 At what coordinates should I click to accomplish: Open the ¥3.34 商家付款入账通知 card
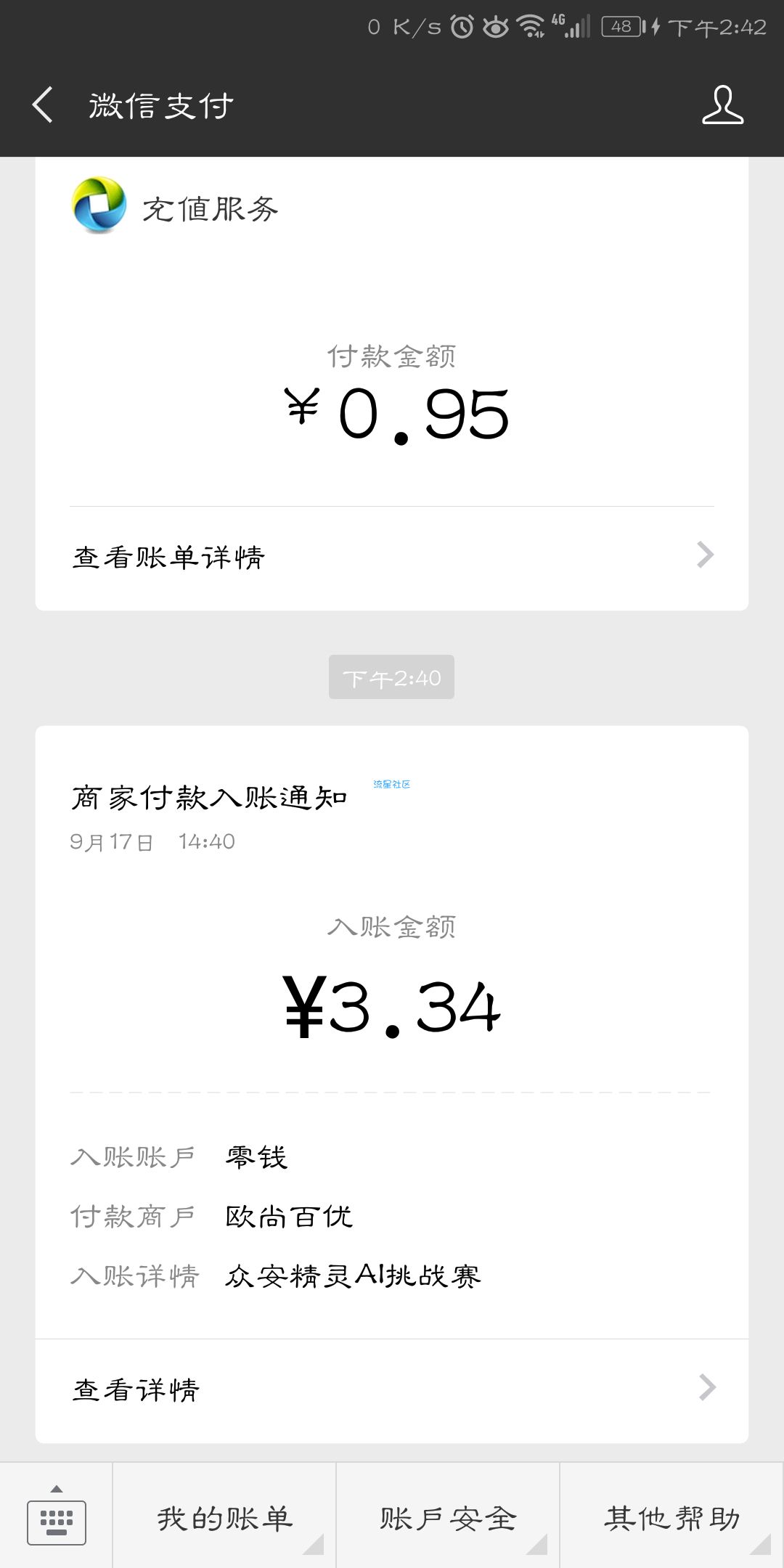(392, 1032)
